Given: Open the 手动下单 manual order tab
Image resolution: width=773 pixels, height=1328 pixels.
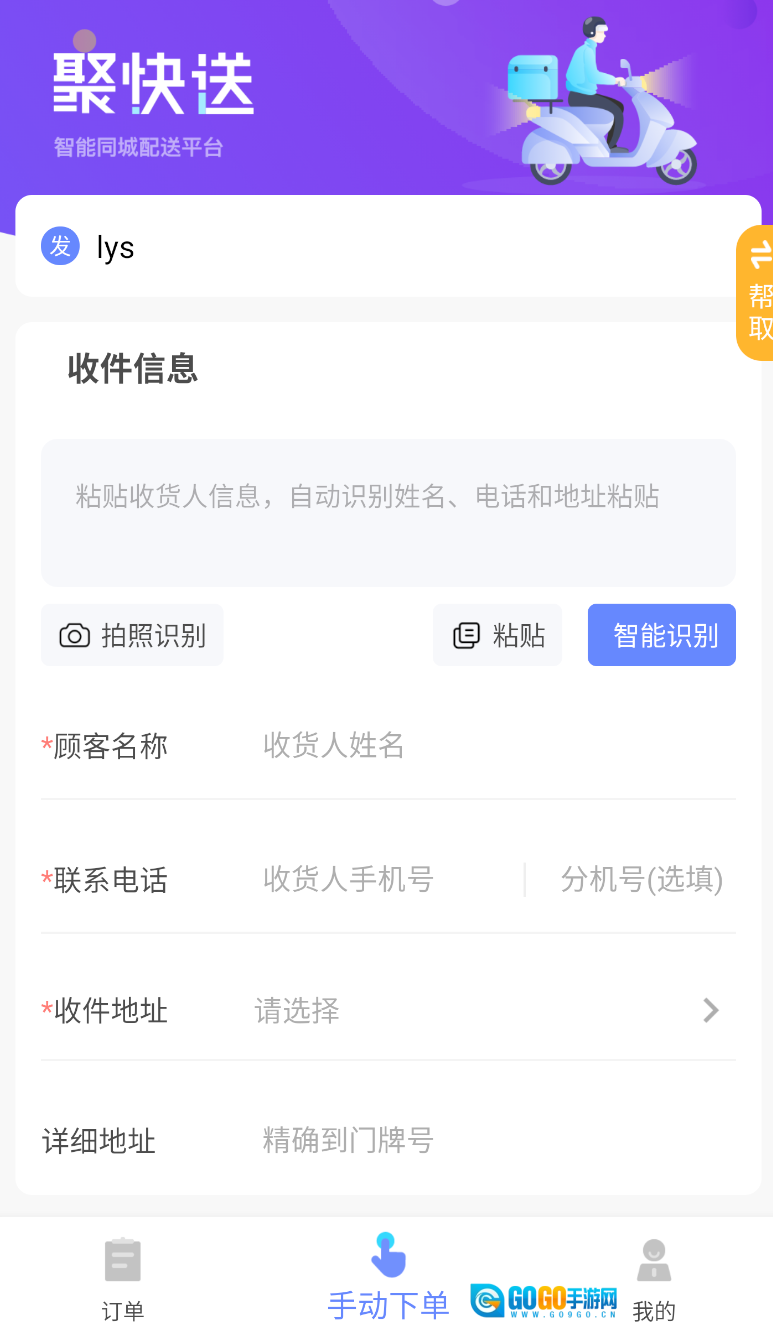Looking at the screenshot, I should coord(388,1279).
